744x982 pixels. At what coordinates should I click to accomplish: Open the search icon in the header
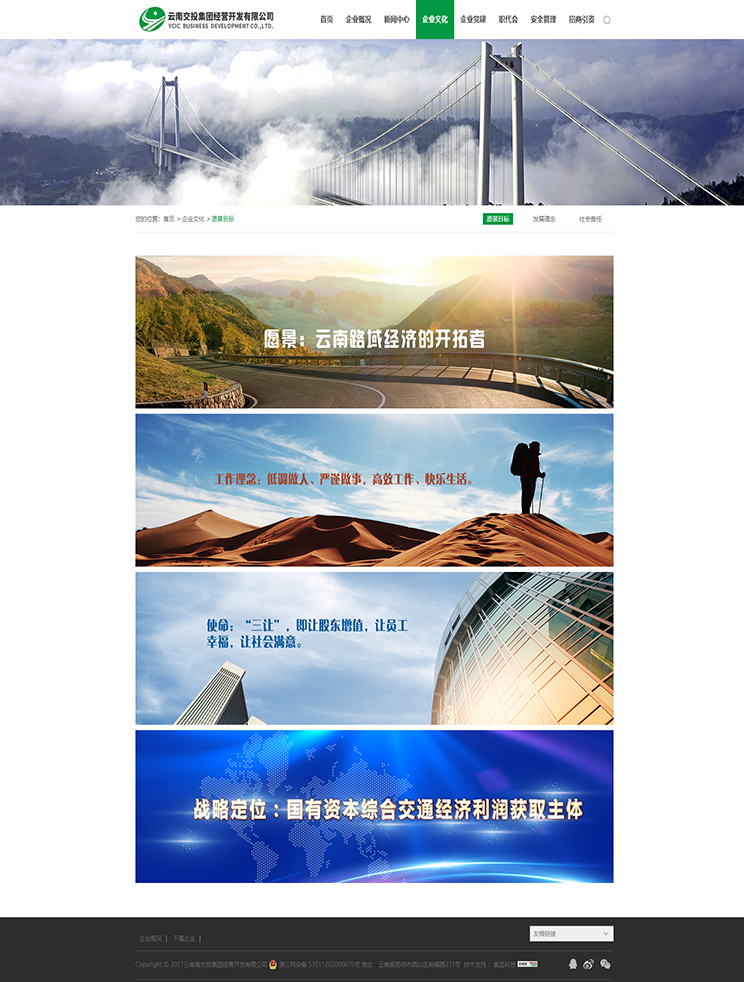(607, 20)
